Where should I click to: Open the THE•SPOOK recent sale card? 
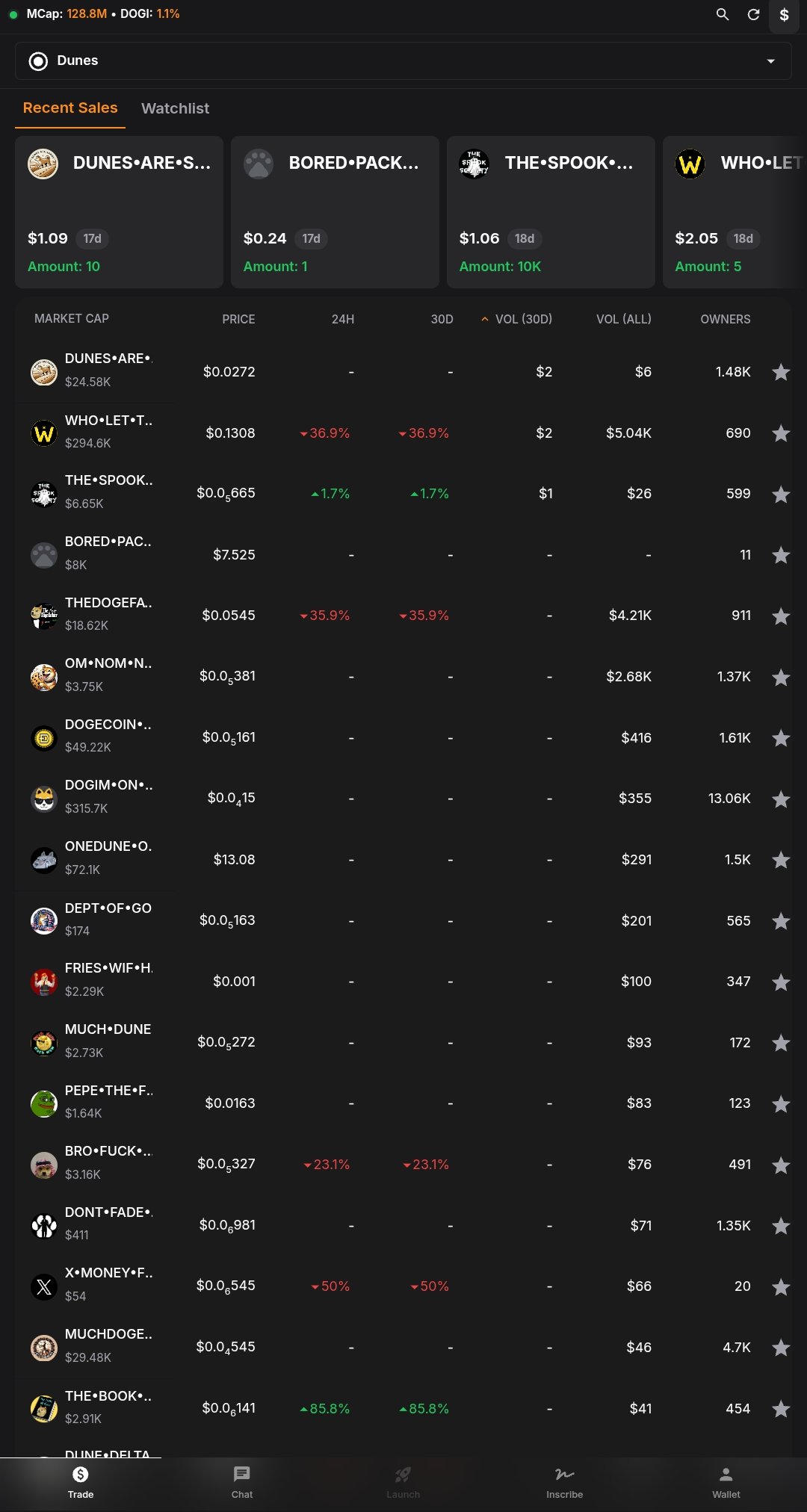550,211
